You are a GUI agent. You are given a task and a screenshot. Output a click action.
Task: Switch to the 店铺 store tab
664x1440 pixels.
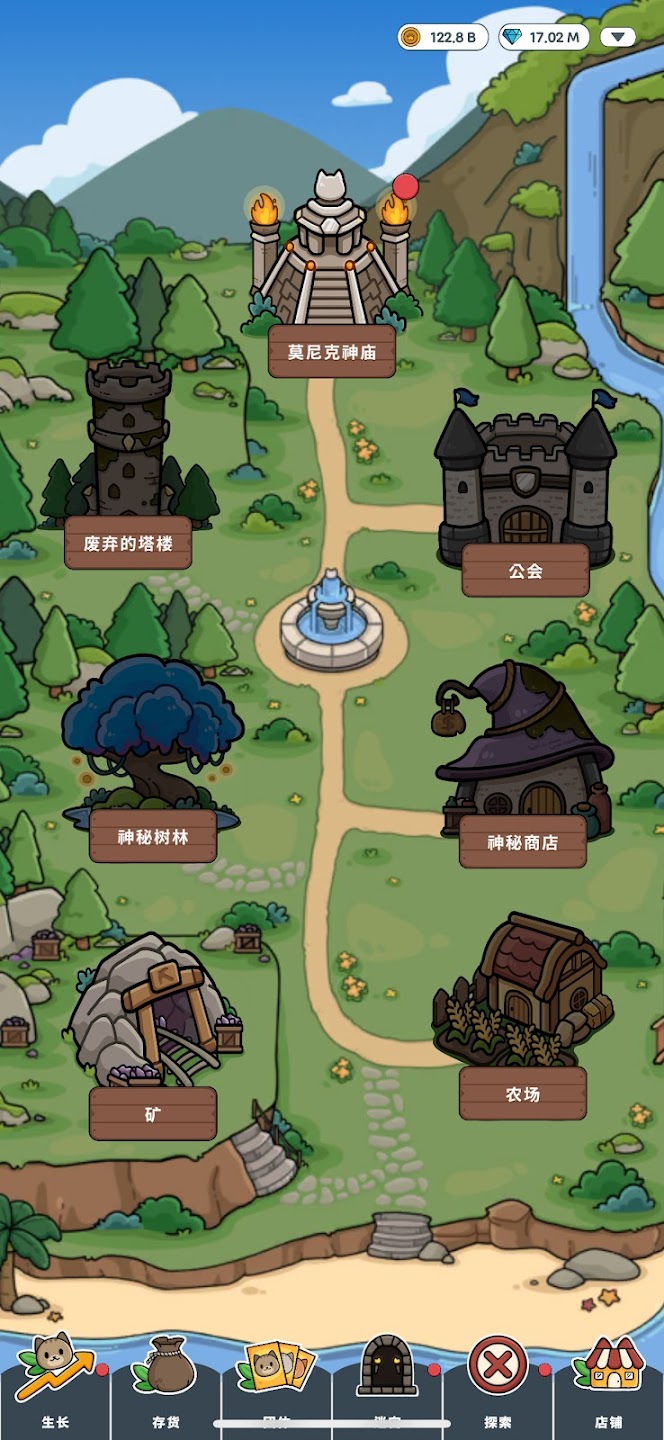(x=608, y=1382)
